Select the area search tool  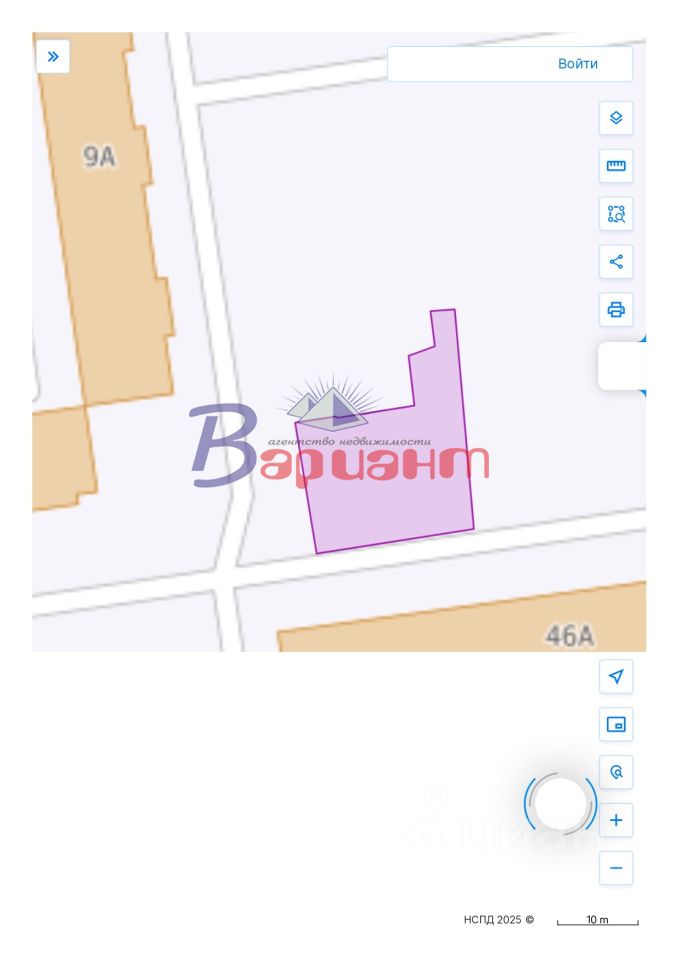[x=616, y=214]
